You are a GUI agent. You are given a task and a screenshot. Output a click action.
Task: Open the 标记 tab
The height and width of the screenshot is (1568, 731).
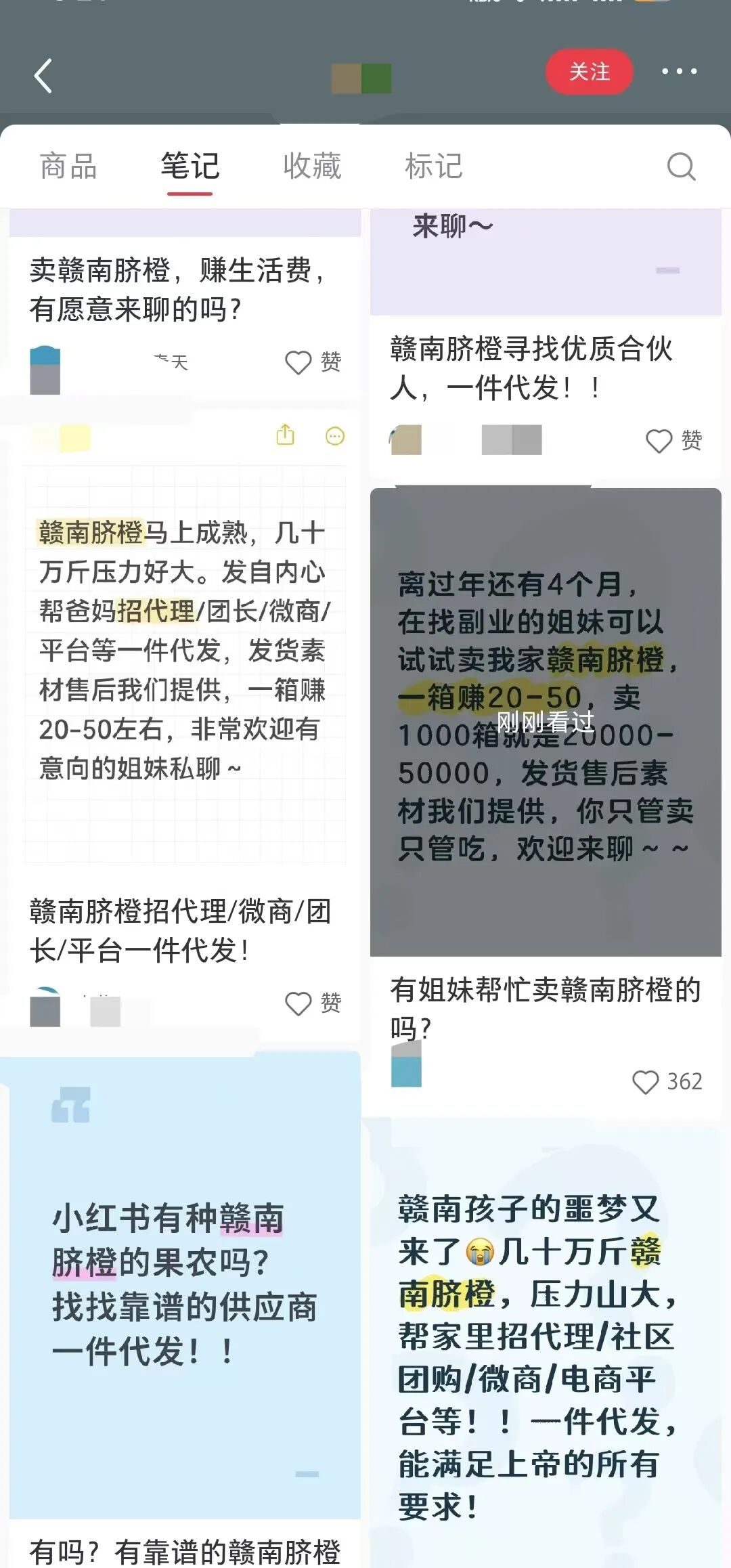[x=434, y=167]
